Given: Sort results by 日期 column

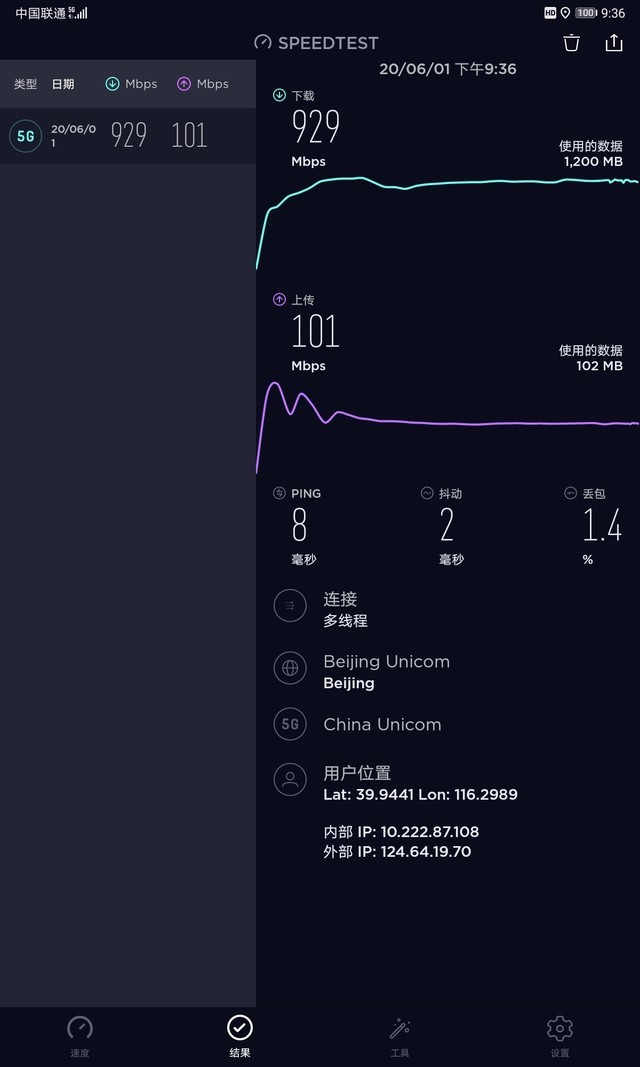Looking at the screenshot, I should (x=63, y=84).
